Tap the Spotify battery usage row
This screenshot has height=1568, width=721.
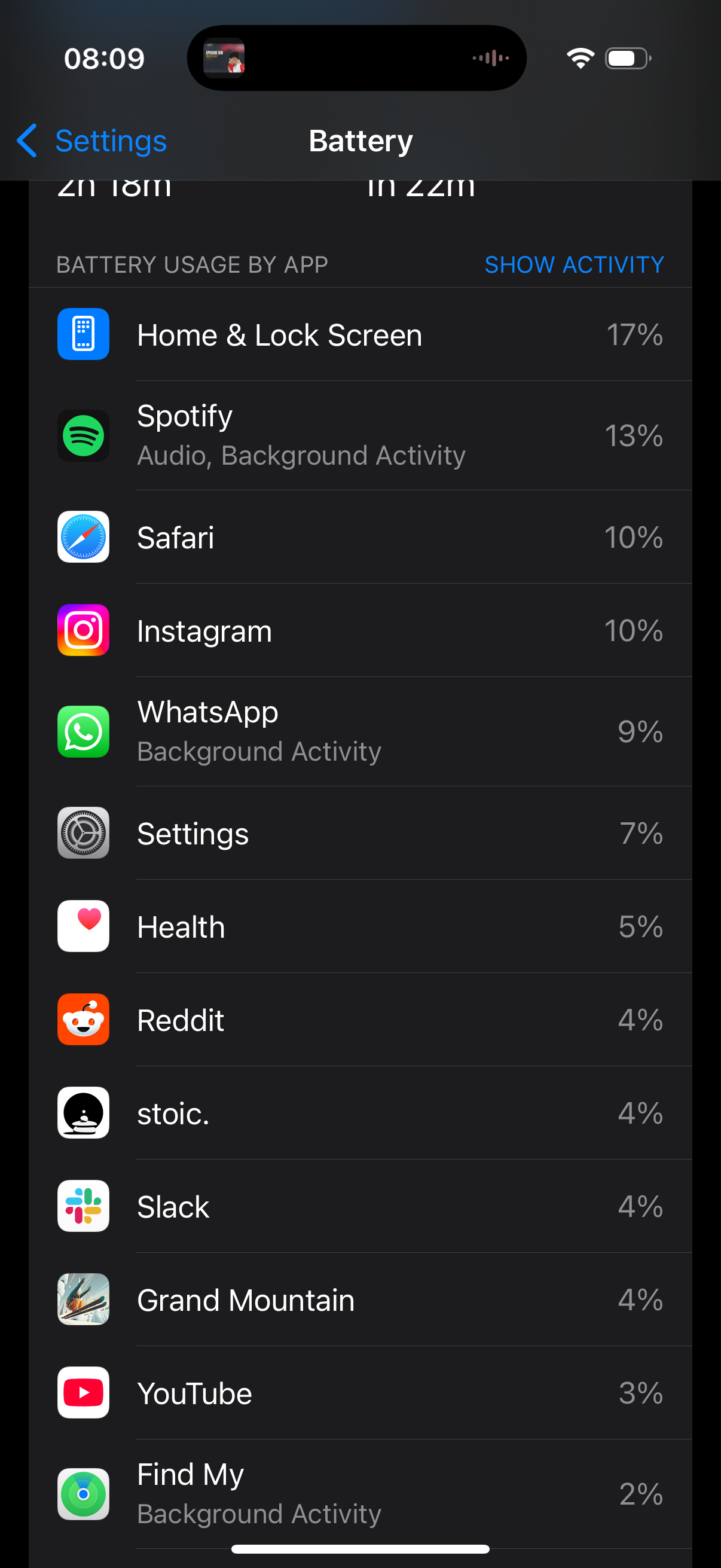360,436
